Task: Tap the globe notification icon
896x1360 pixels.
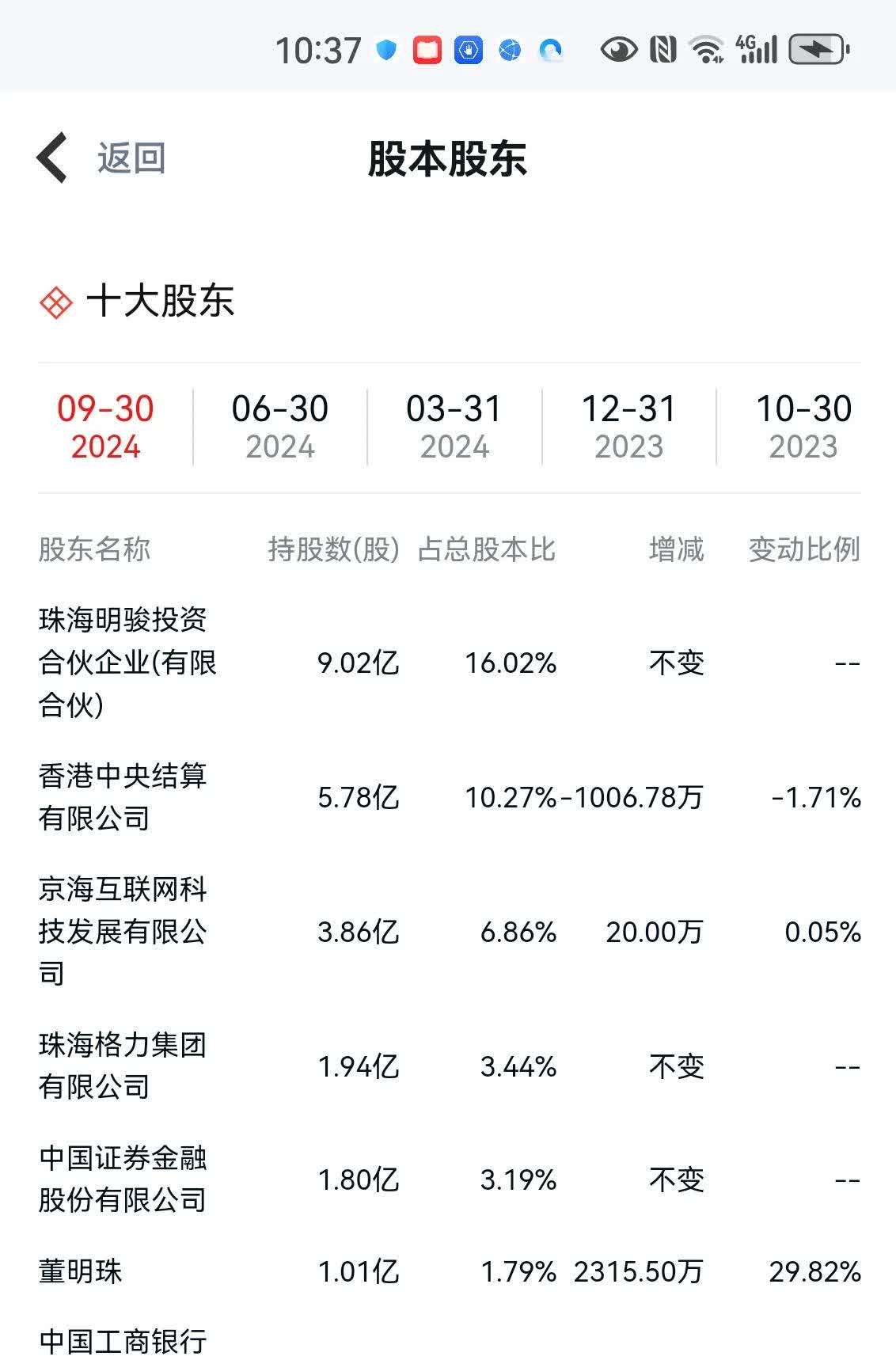Action: click(507, 49)
